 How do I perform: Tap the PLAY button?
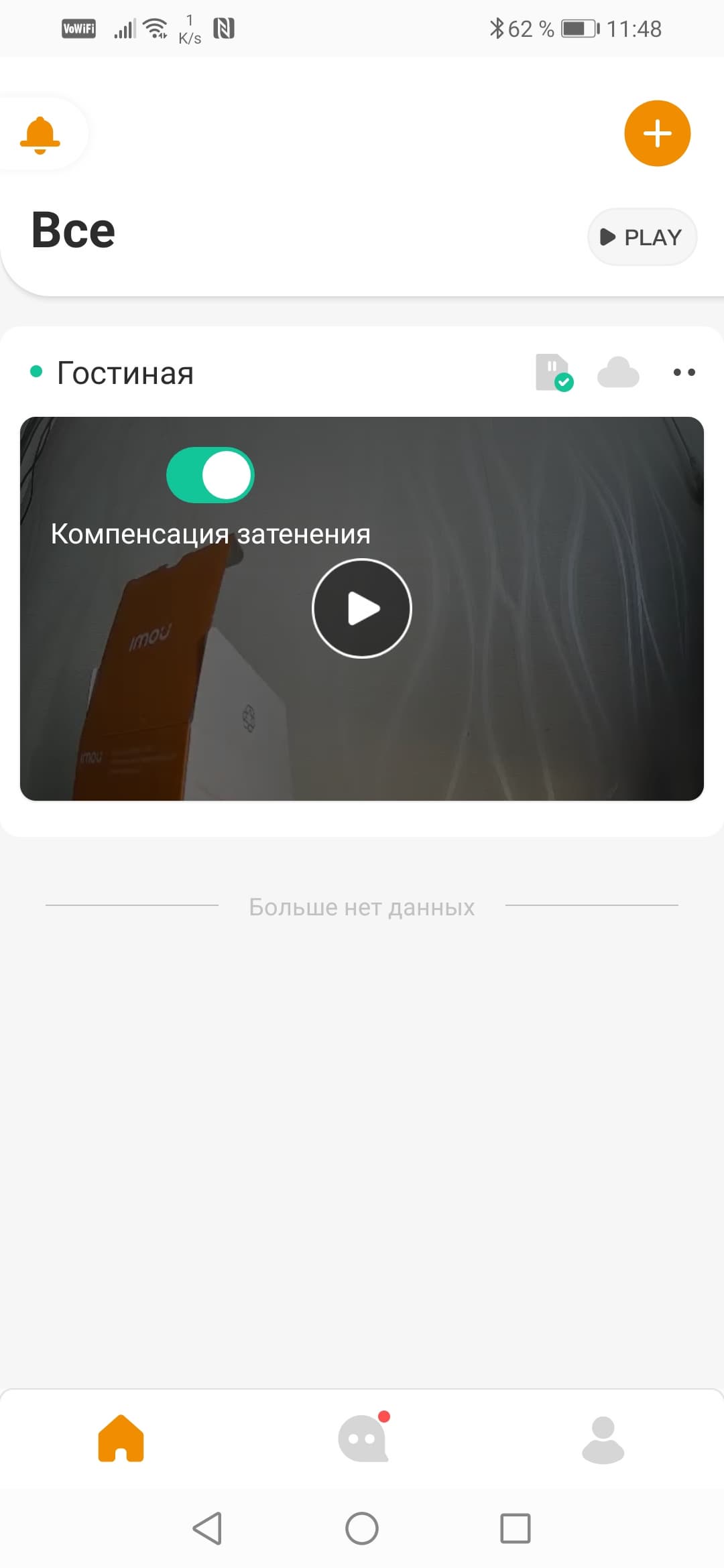click(642, 237)
